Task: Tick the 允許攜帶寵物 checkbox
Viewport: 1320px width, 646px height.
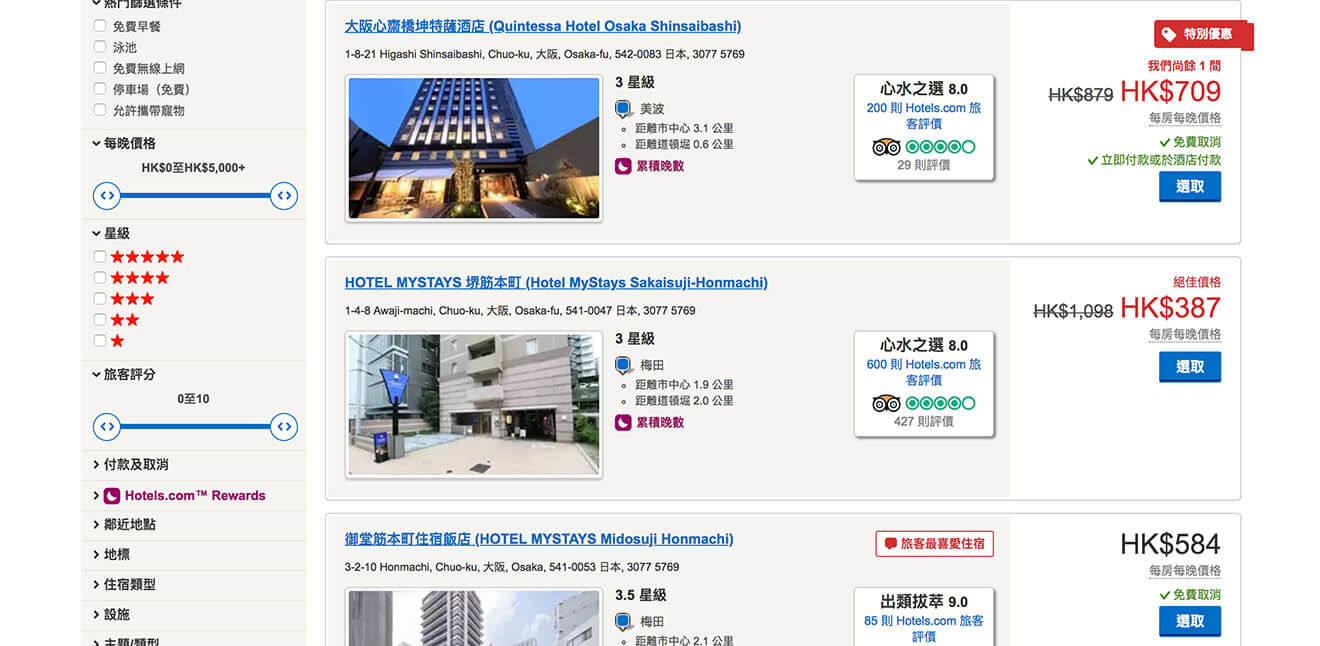Action: point(100,110)
